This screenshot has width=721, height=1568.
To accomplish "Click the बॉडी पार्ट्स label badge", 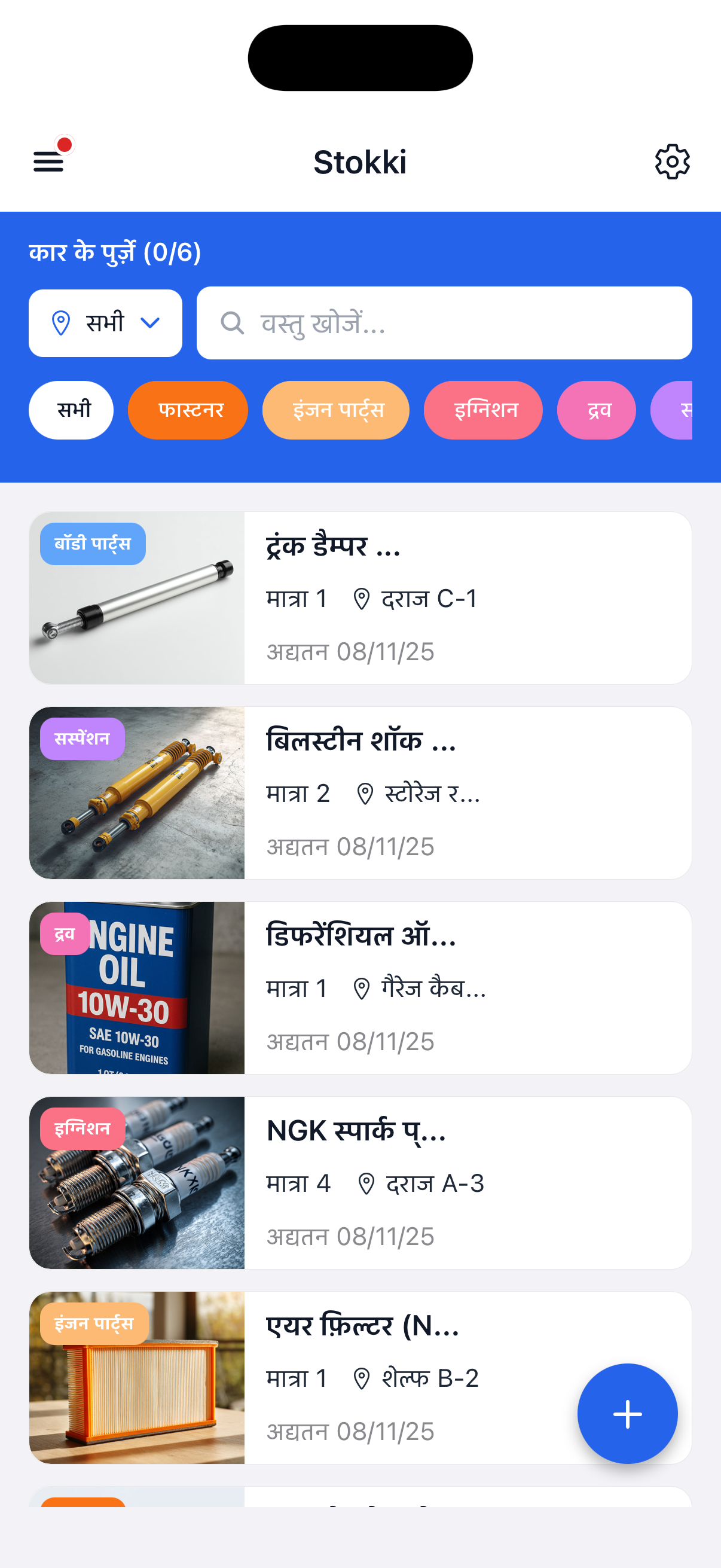I will pyautogui.click(x=92, y=545).
